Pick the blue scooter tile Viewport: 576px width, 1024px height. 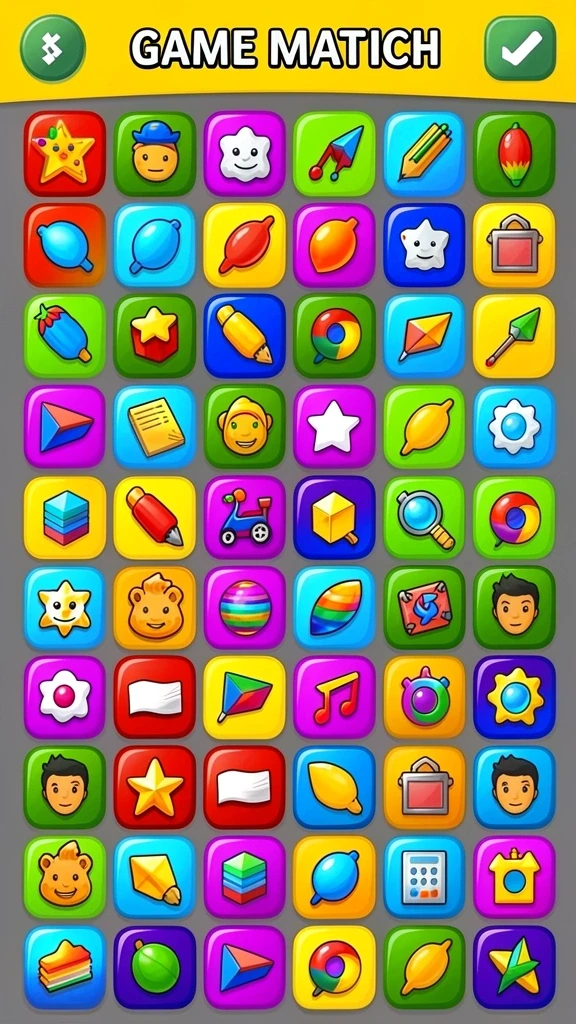[x=244, y=517]
